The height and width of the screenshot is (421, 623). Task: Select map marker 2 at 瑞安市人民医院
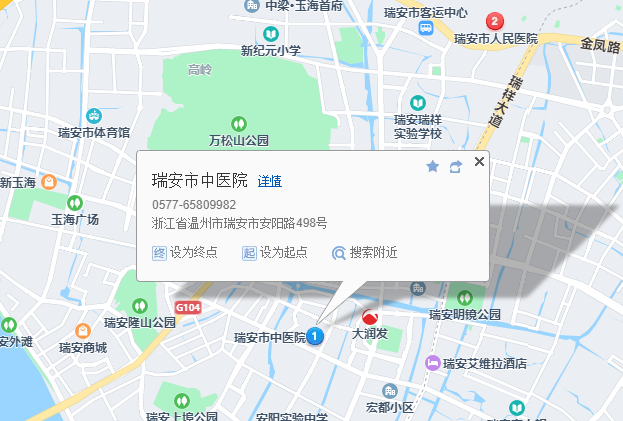[x=494, y=21]
